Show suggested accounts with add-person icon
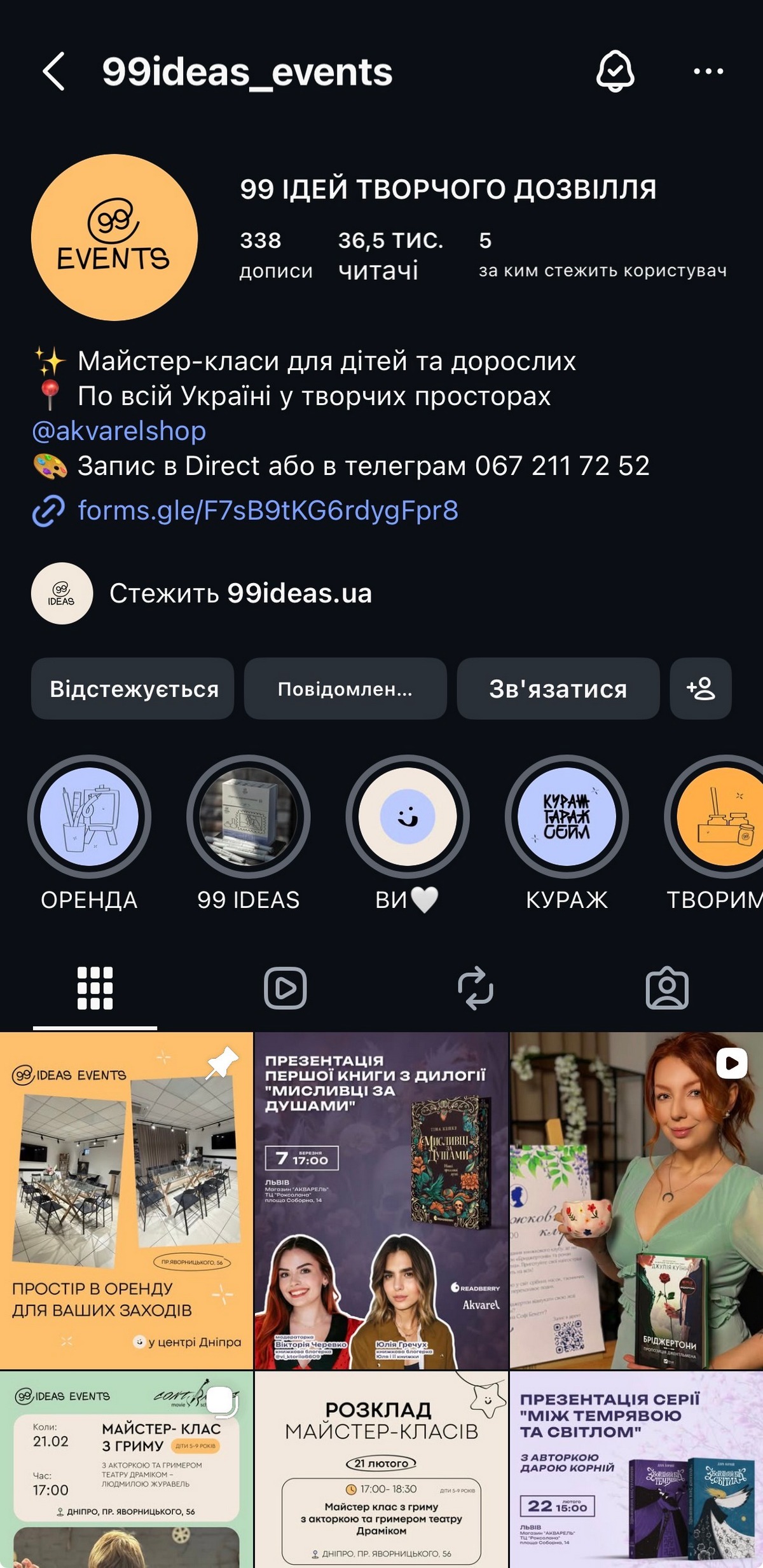The image size is (763, 1568). point(701,689)
